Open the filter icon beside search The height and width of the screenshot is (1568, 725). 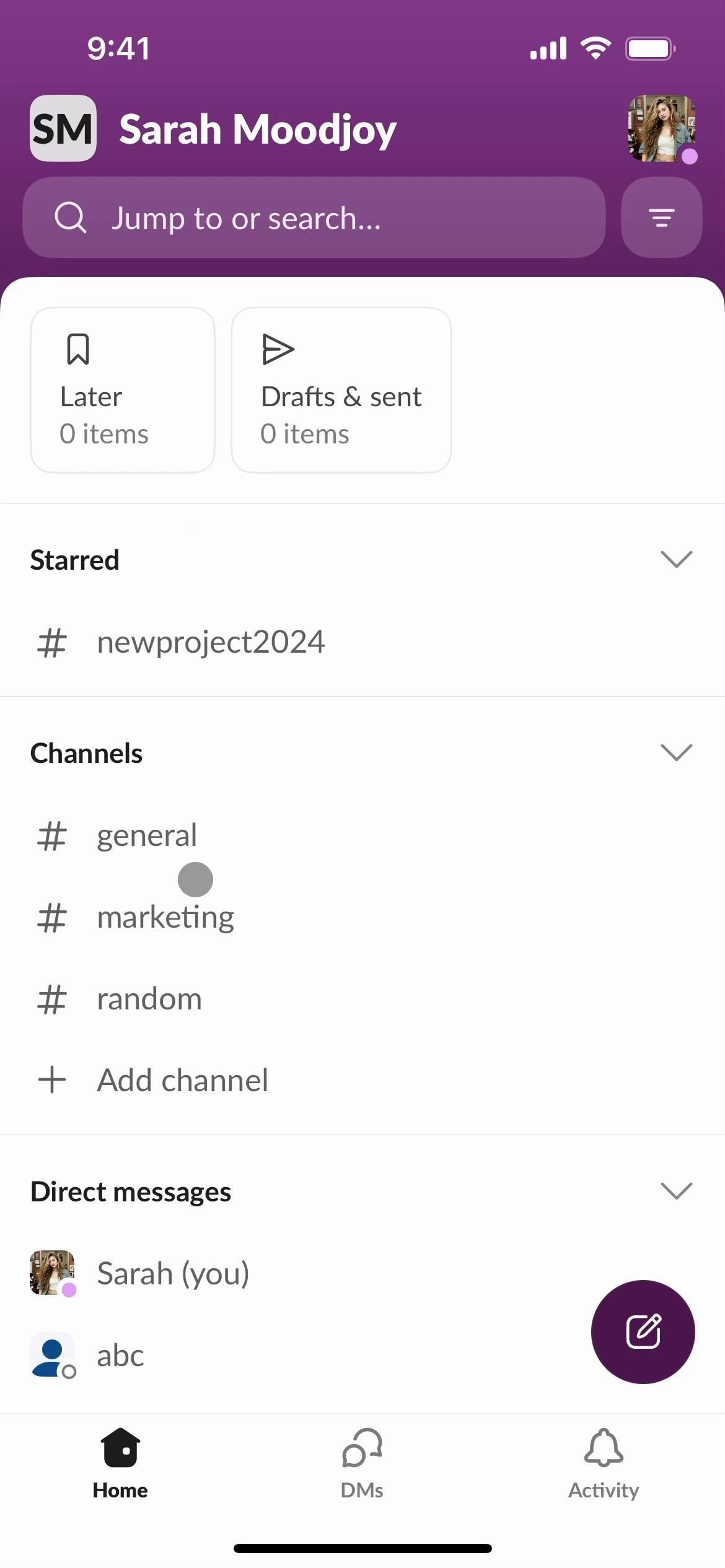click(x=661, y=218)
